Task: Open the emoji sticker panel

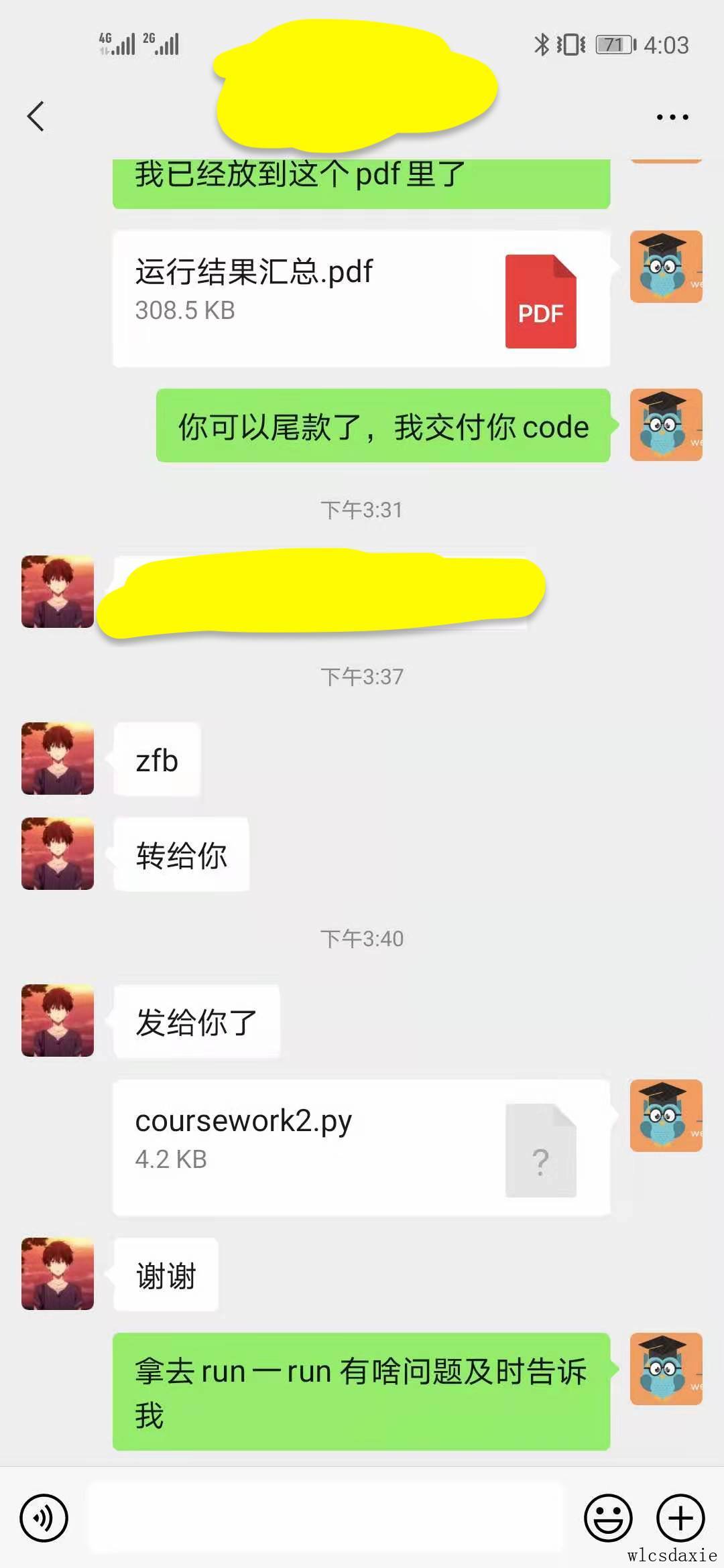Action: pyautogui.click(x=608, y=1518)
